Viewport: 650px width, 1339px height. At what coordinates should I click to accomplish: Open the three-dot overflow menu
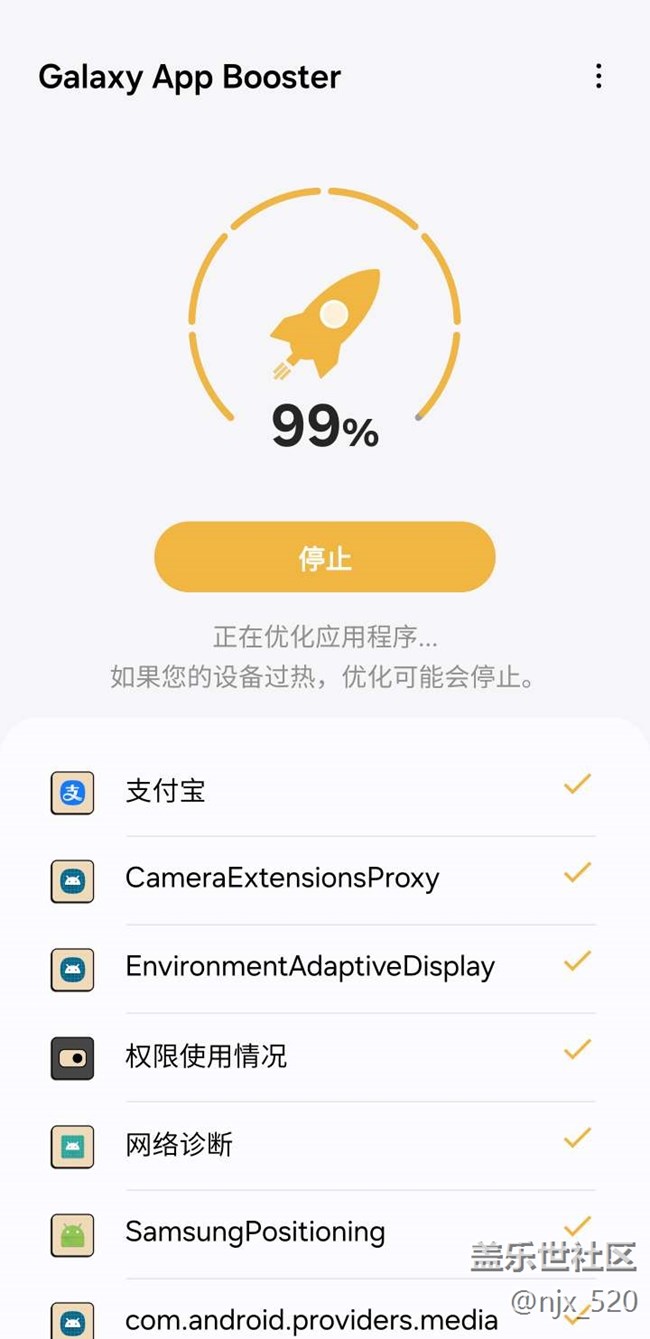pyautogui.click(x=598, y=76)
